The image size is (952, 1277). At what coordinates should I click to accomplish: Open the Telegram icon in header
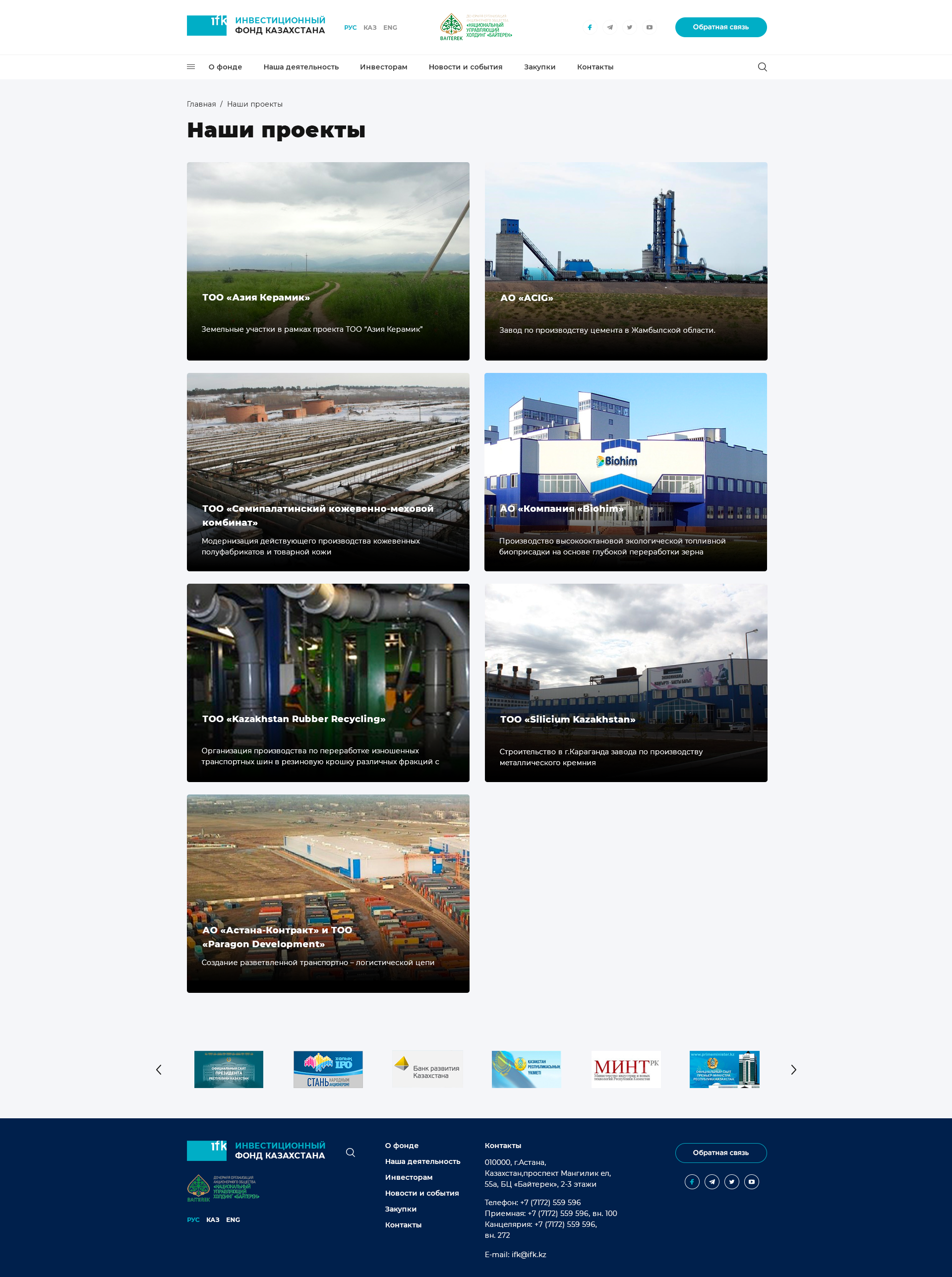coord(610,28)
